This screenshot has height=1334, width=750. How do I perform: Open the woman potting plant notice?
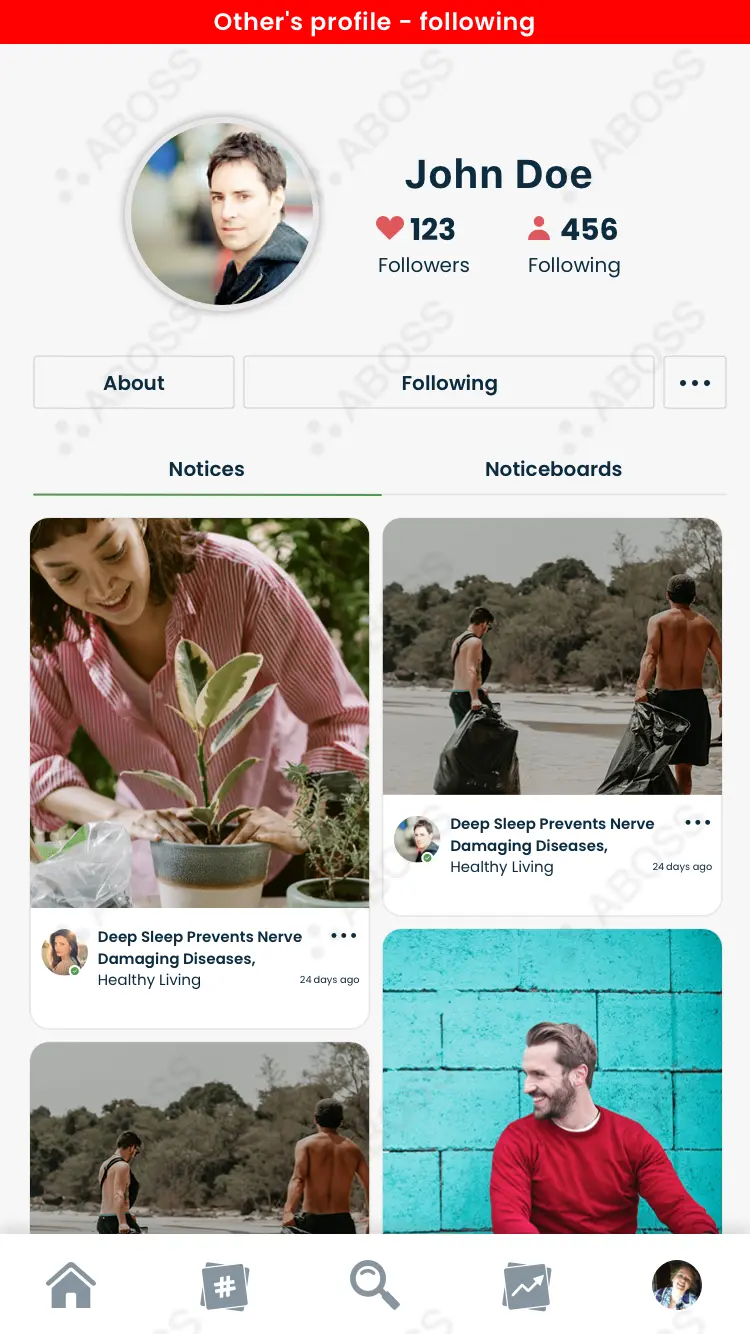[200, 712]
